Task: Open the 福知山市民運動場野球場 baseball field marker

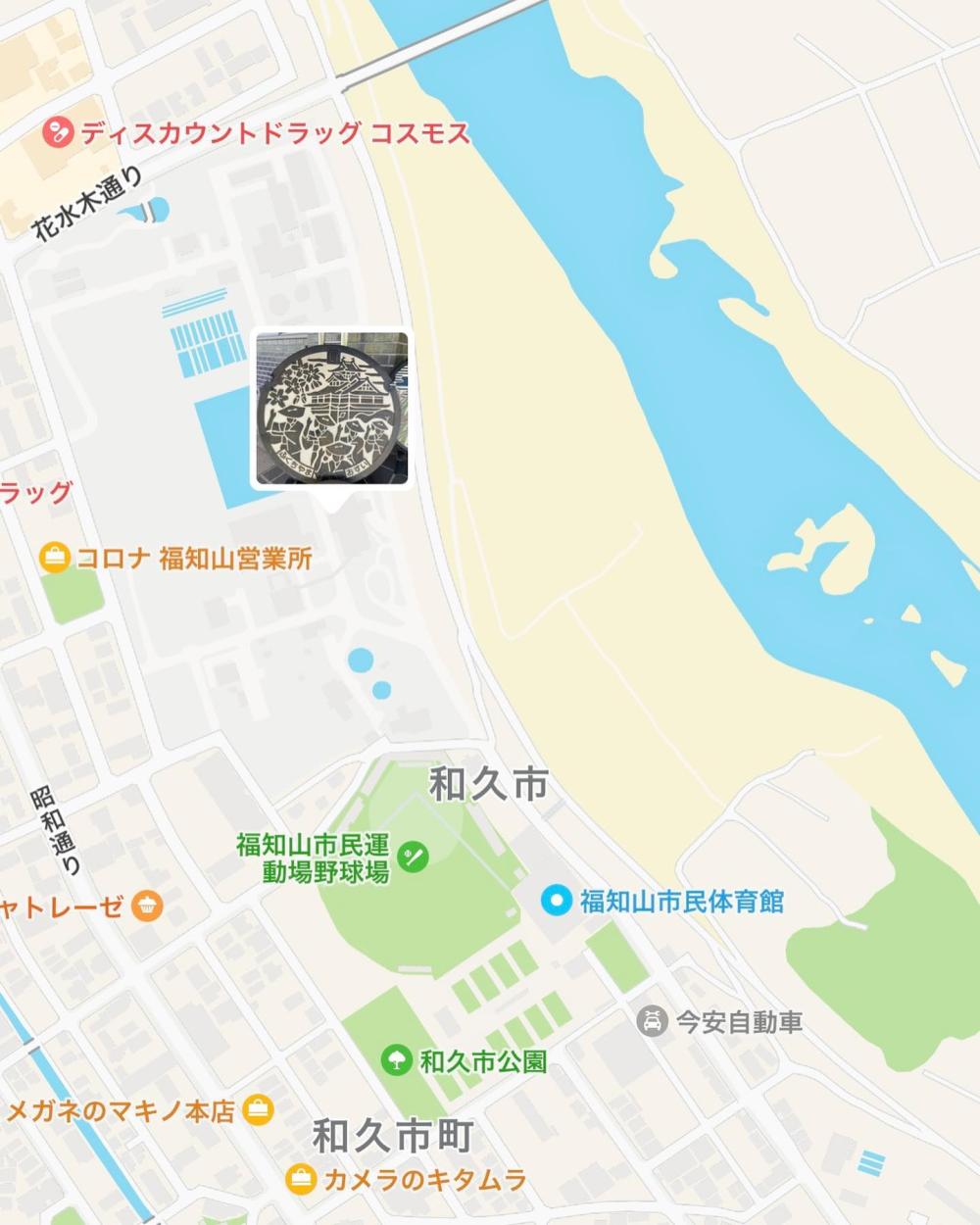Action: click(x=414, y=857)
